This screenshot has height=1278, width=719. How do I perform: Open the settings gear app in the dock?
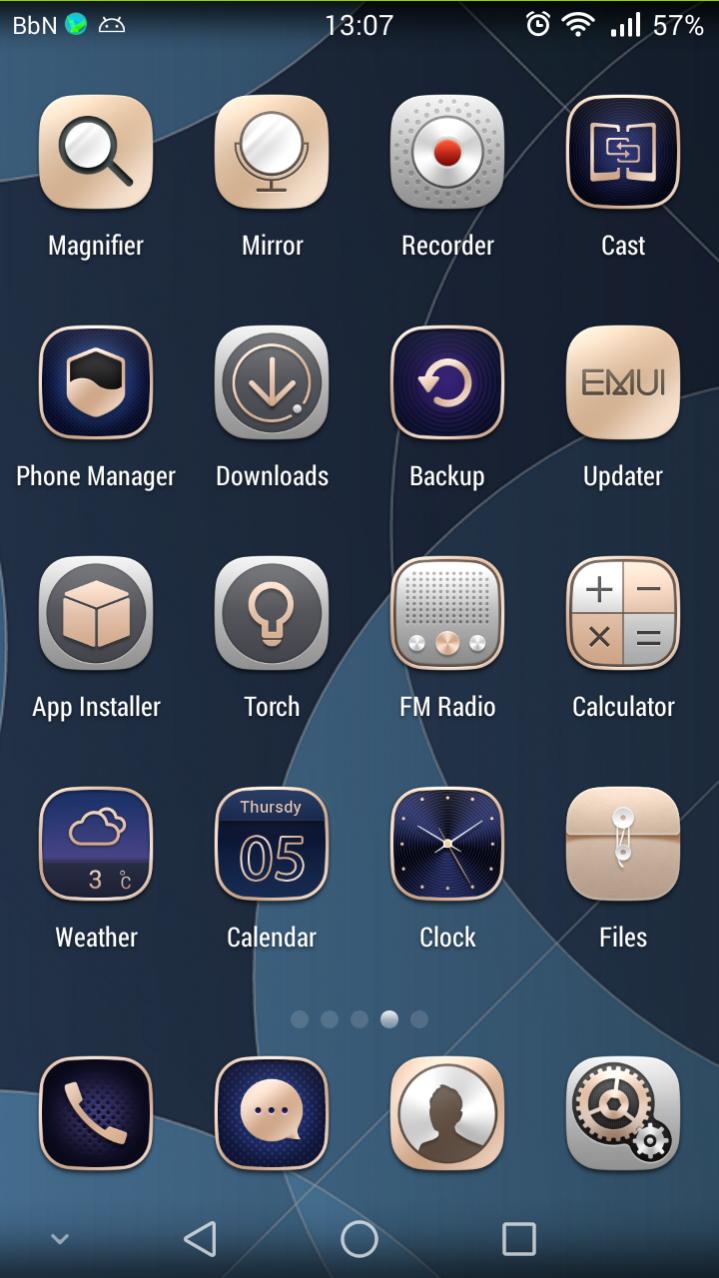pyautogui.click(x=623, y=1113)
